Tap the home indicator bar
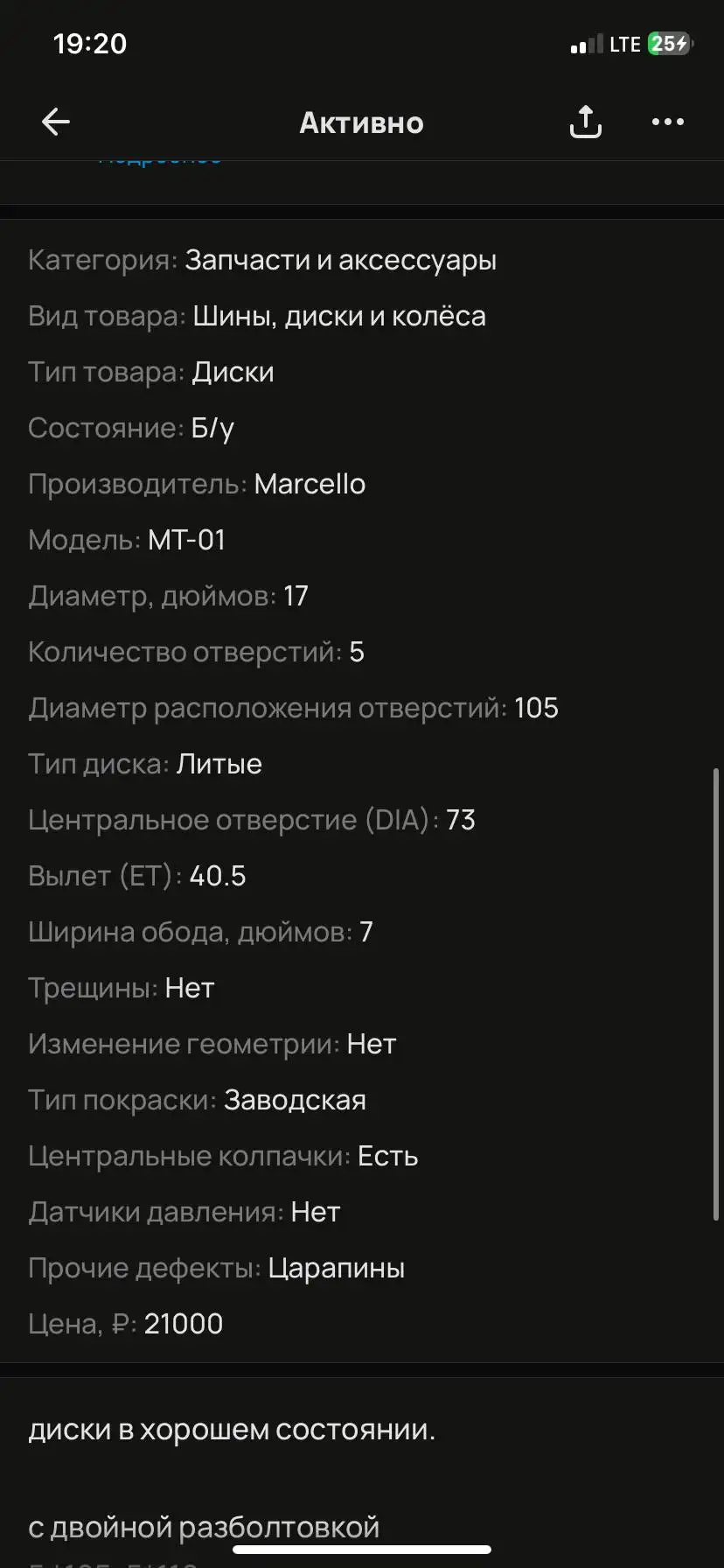The height and width of the screenshot is (1568, 724). 362,1549
